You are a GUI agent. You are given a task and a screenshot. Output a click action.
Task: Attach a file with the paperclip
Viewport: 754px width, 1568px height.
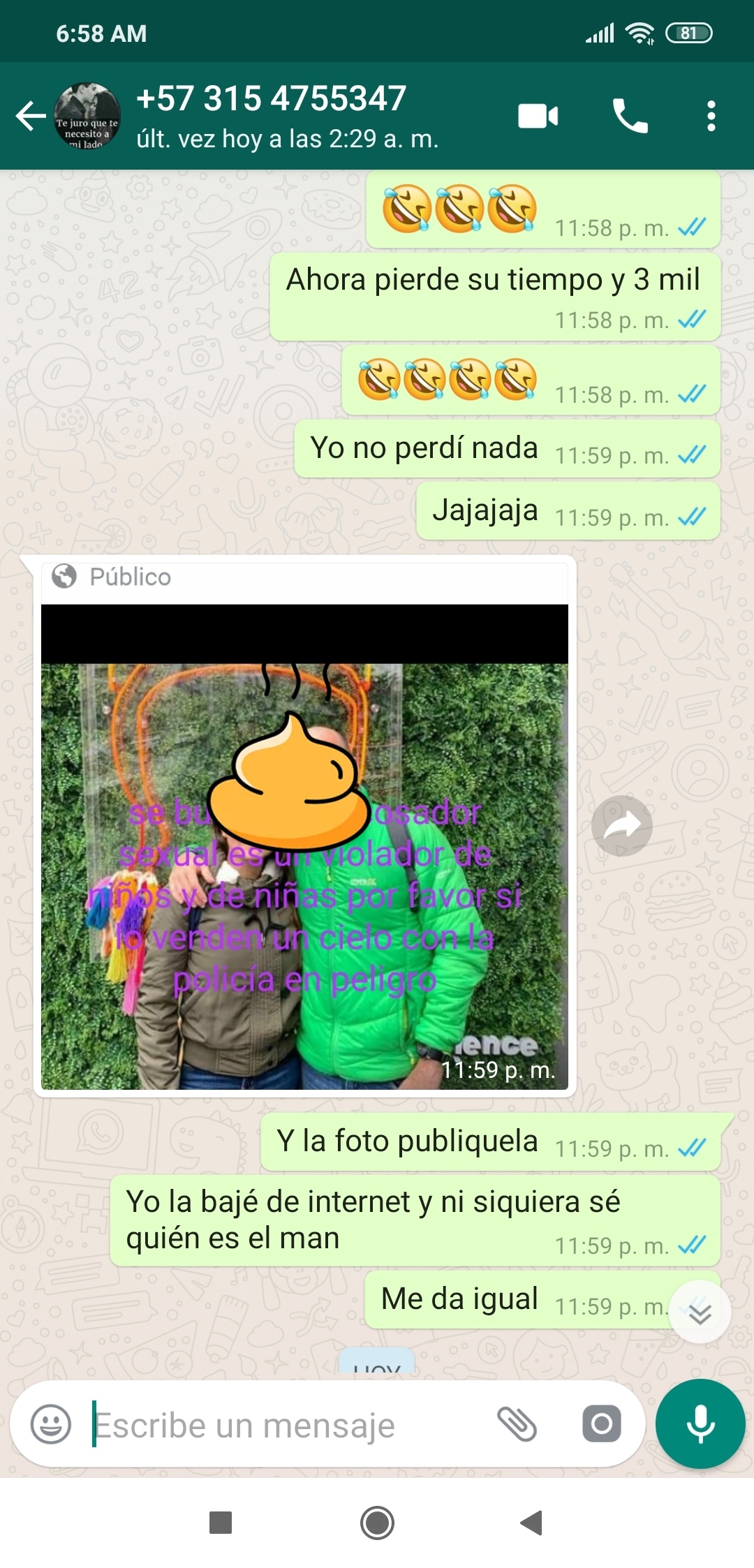(x=517, y=1425)
